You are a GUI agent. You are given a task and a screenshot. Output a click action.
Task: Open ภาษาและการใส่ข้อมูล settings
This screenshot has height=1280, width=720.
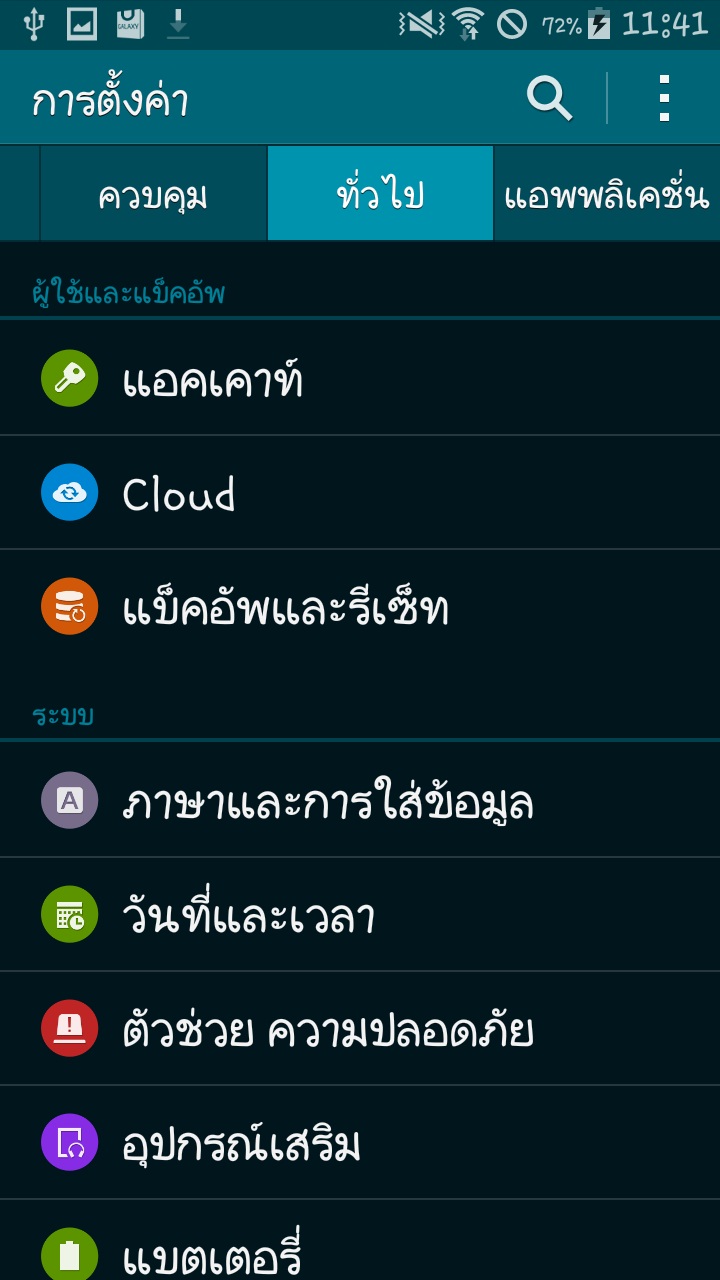click(x=360, y=801)
